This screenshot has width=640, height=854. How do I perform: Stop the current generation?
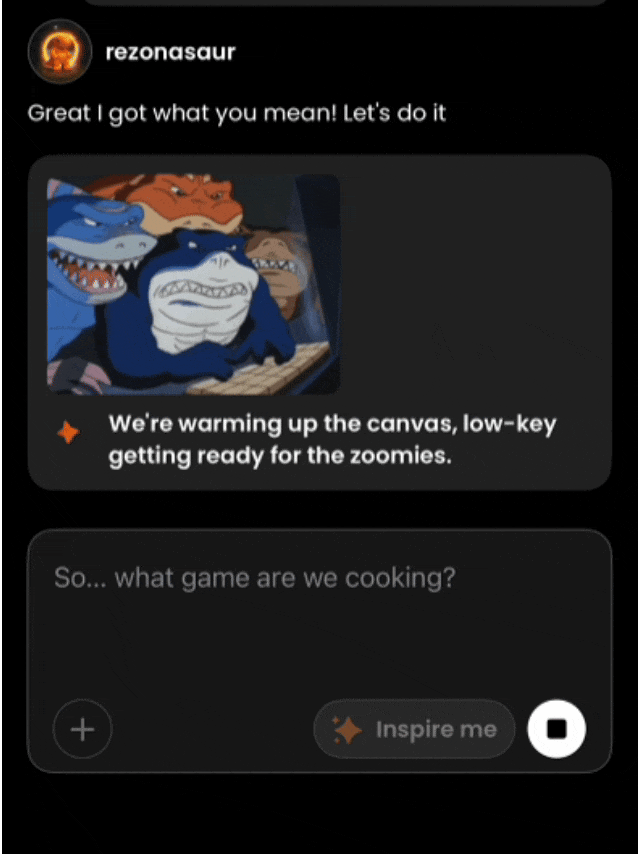click(557, 729)
